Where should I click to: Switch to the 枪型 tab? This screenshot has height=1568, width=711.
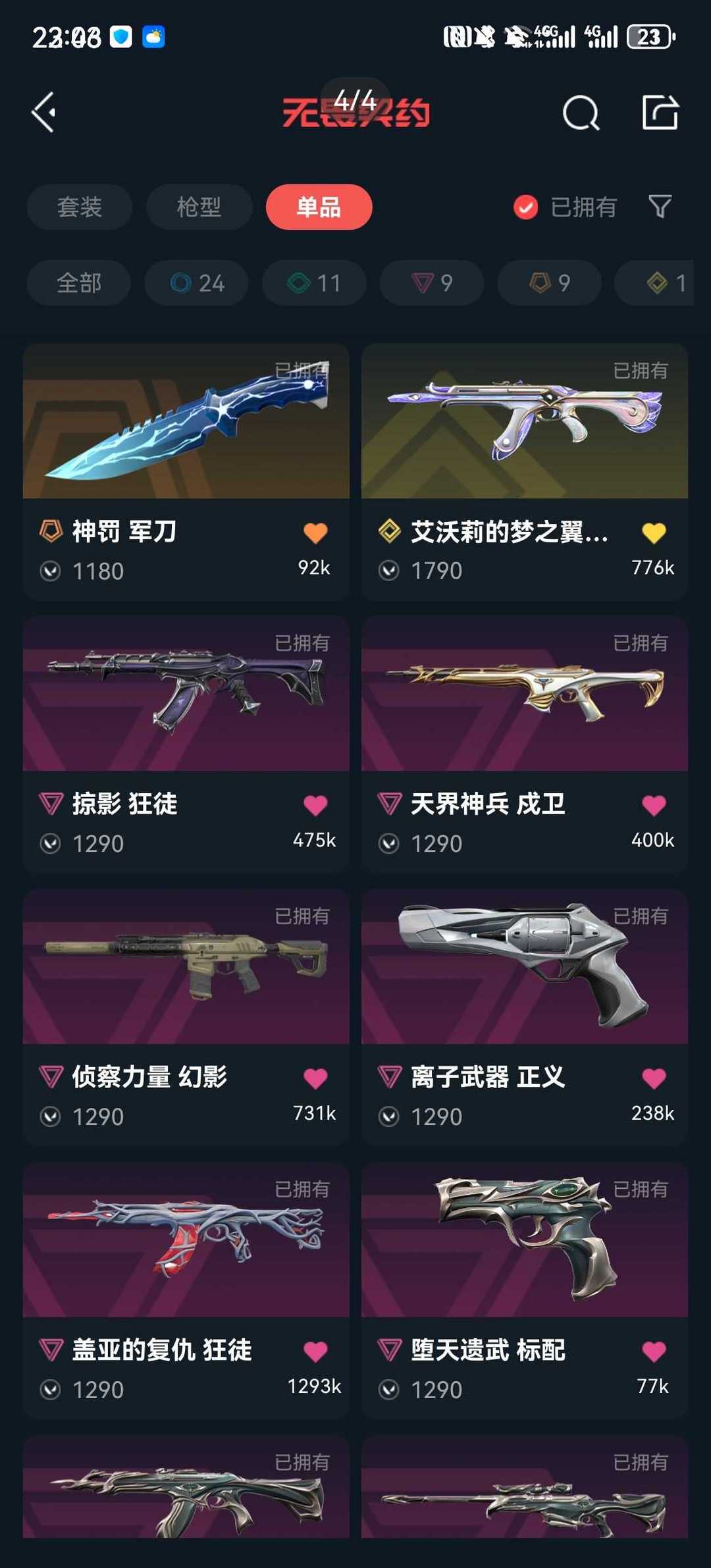coord(199,207)
